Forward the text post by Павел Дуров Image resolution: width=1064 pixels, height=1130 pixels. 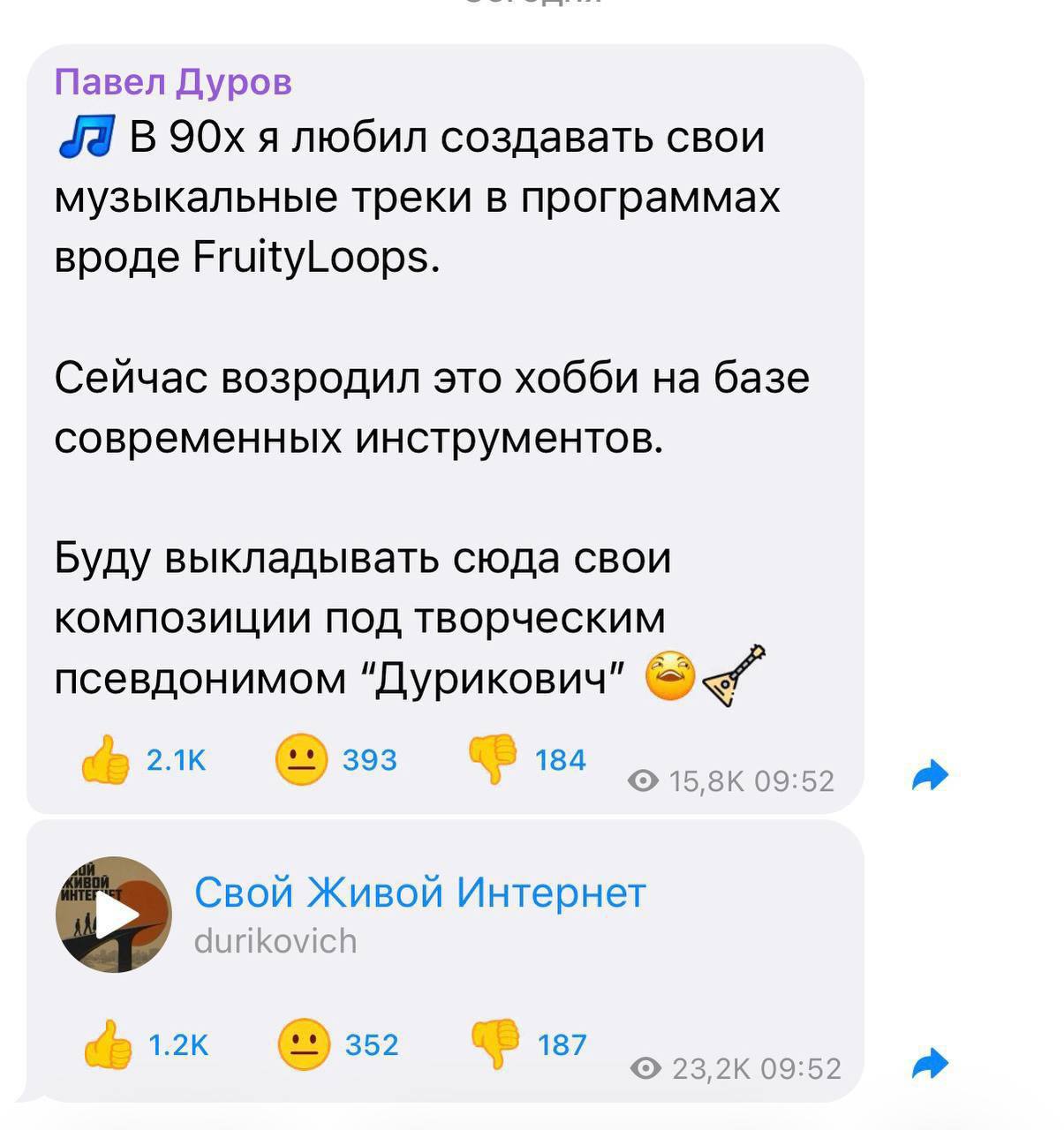pos(930,776)
